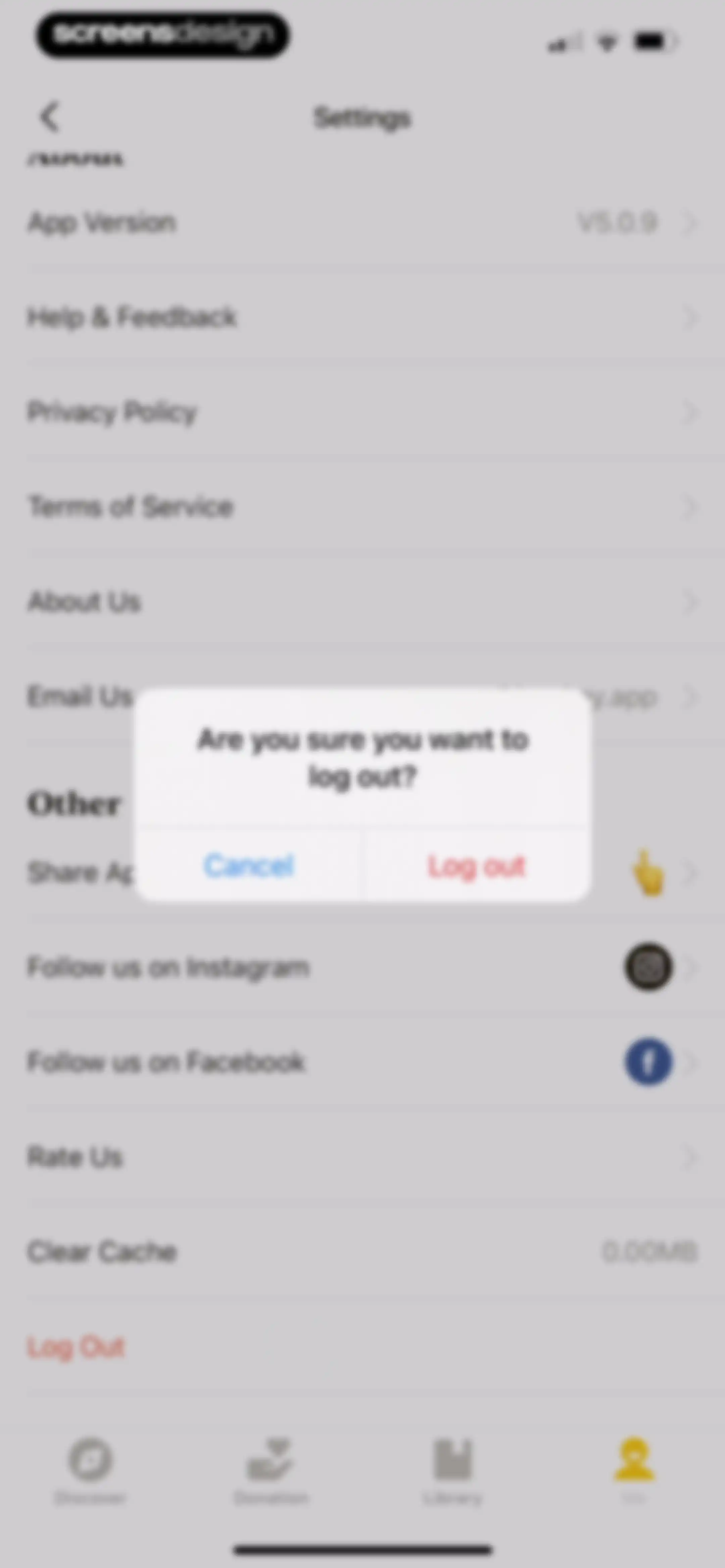
Task: Go back from Settings
Action: [x=50, y=117]
